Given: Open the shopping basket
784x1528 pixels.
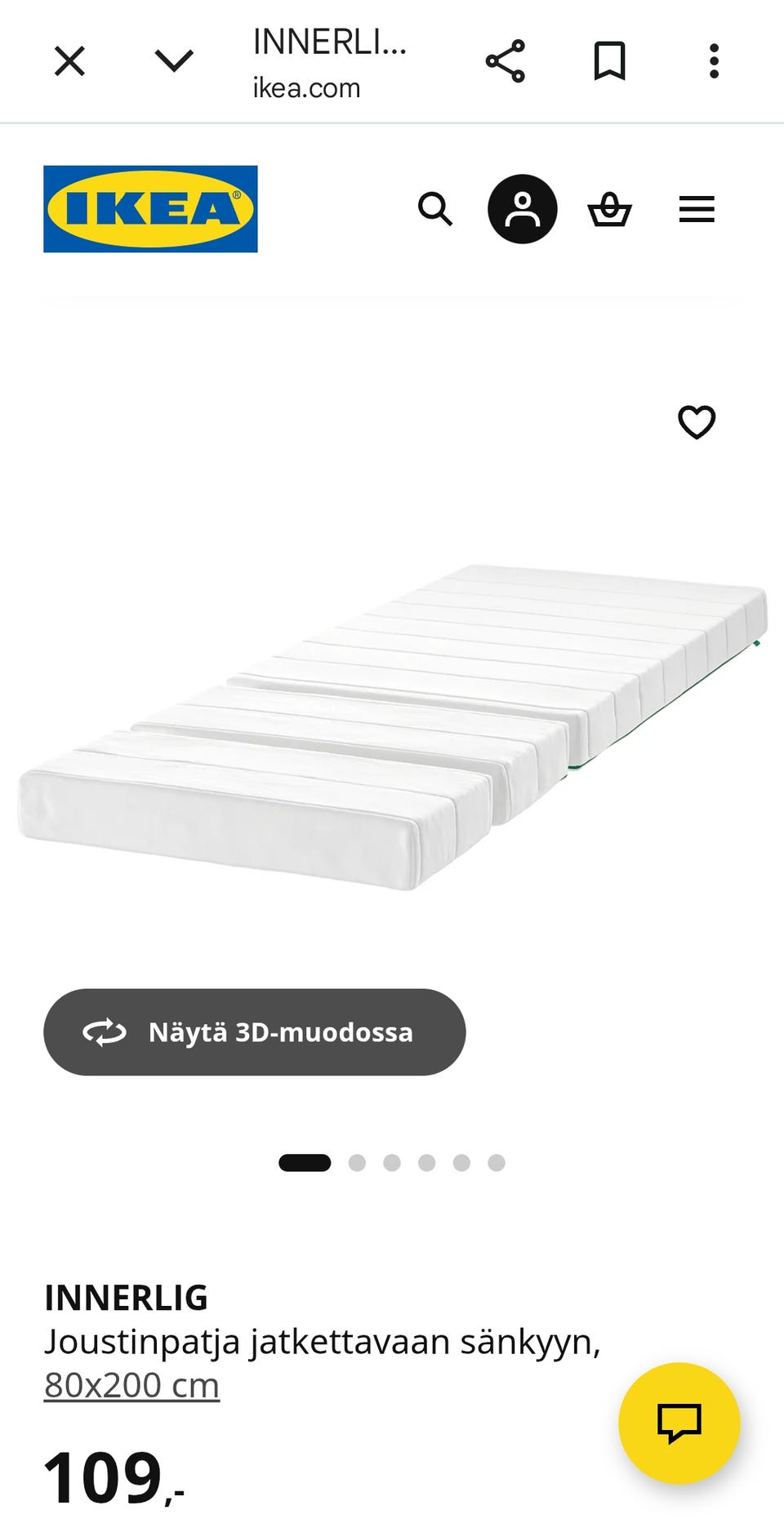Looking at the screenshot, I should [609, 209].
